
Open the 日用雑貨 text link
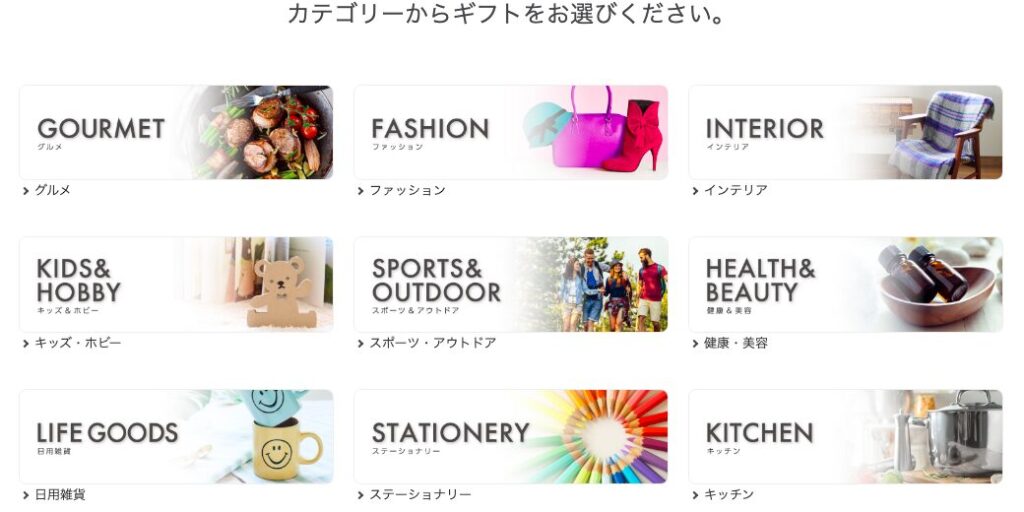tap(60, 494)
